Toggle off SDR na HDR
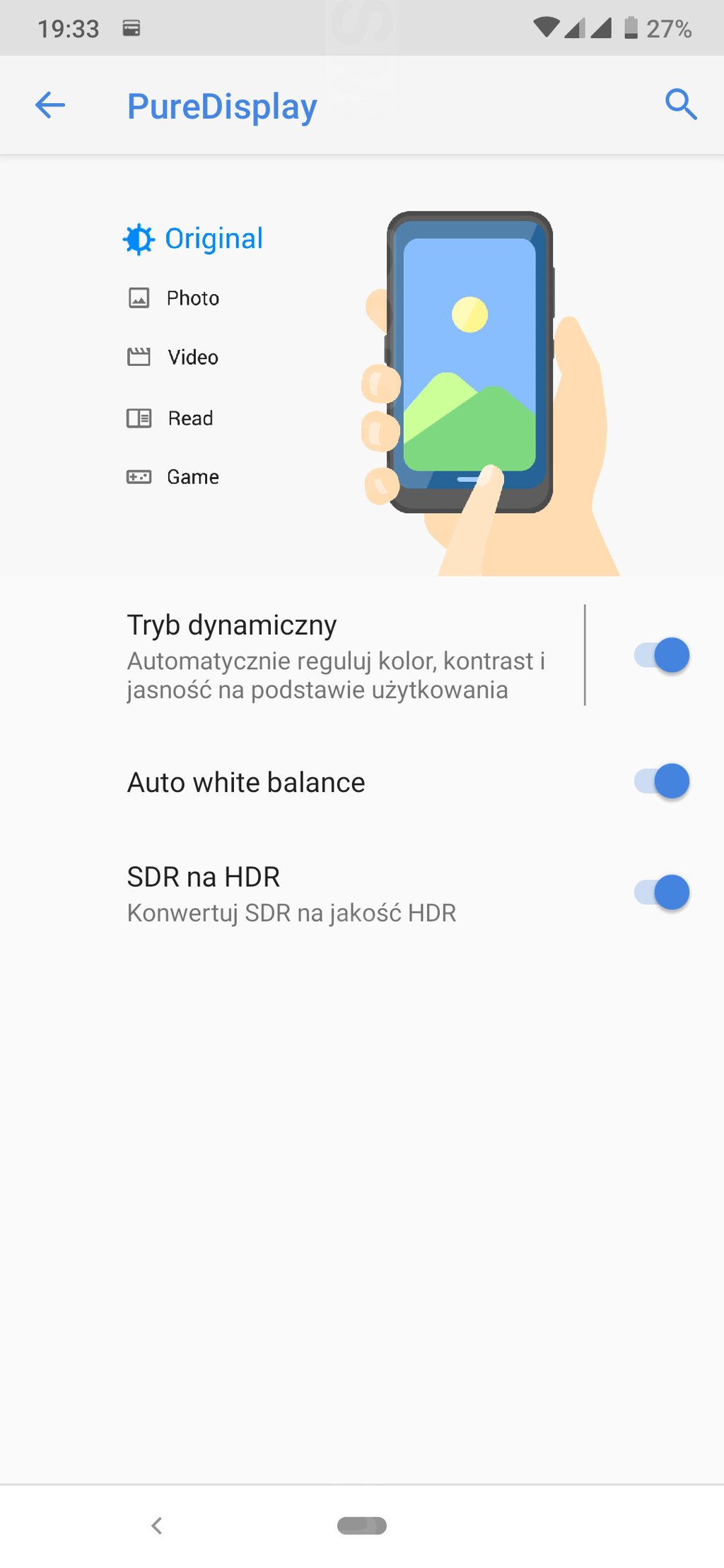Viewport: 724px width, 1568px height. click(x=661, y=893)
